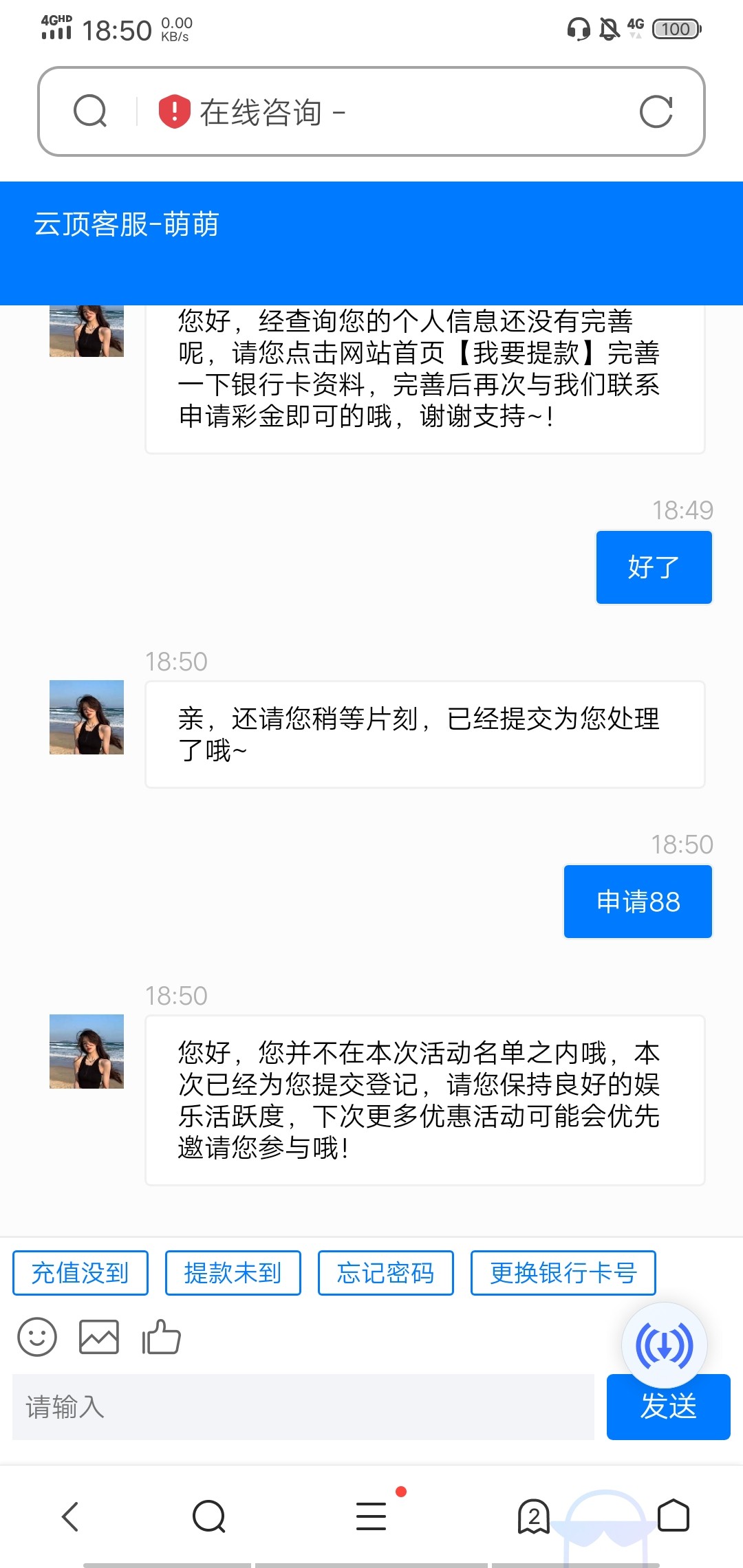Choose the 更换银行卡号 quick reply
This screenshot has height=1568, width=743.
(563, 1273)
